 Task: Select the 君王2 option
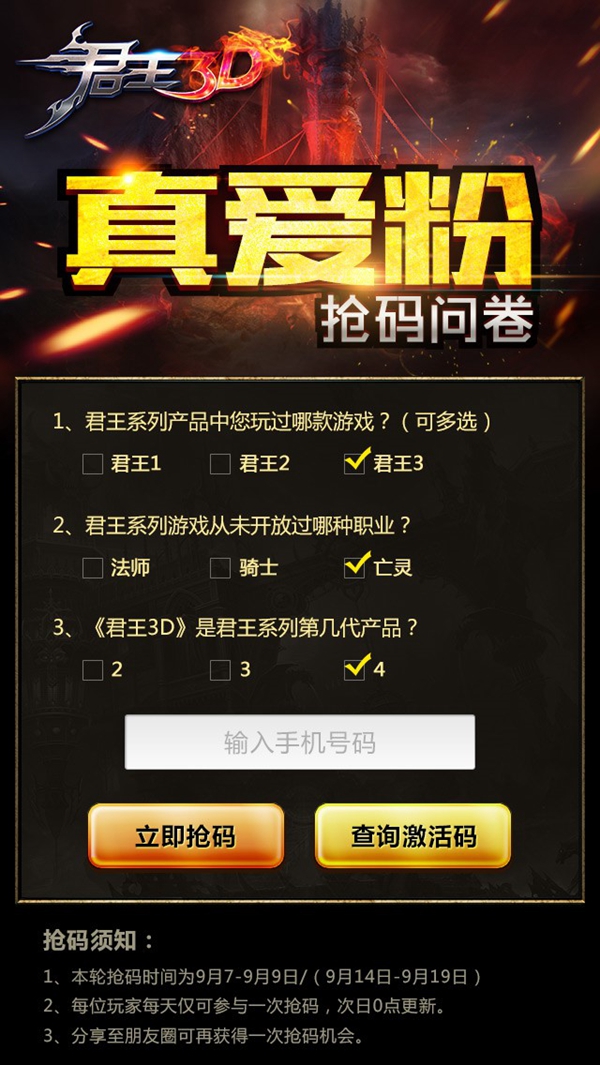click(x=220, y=464)
